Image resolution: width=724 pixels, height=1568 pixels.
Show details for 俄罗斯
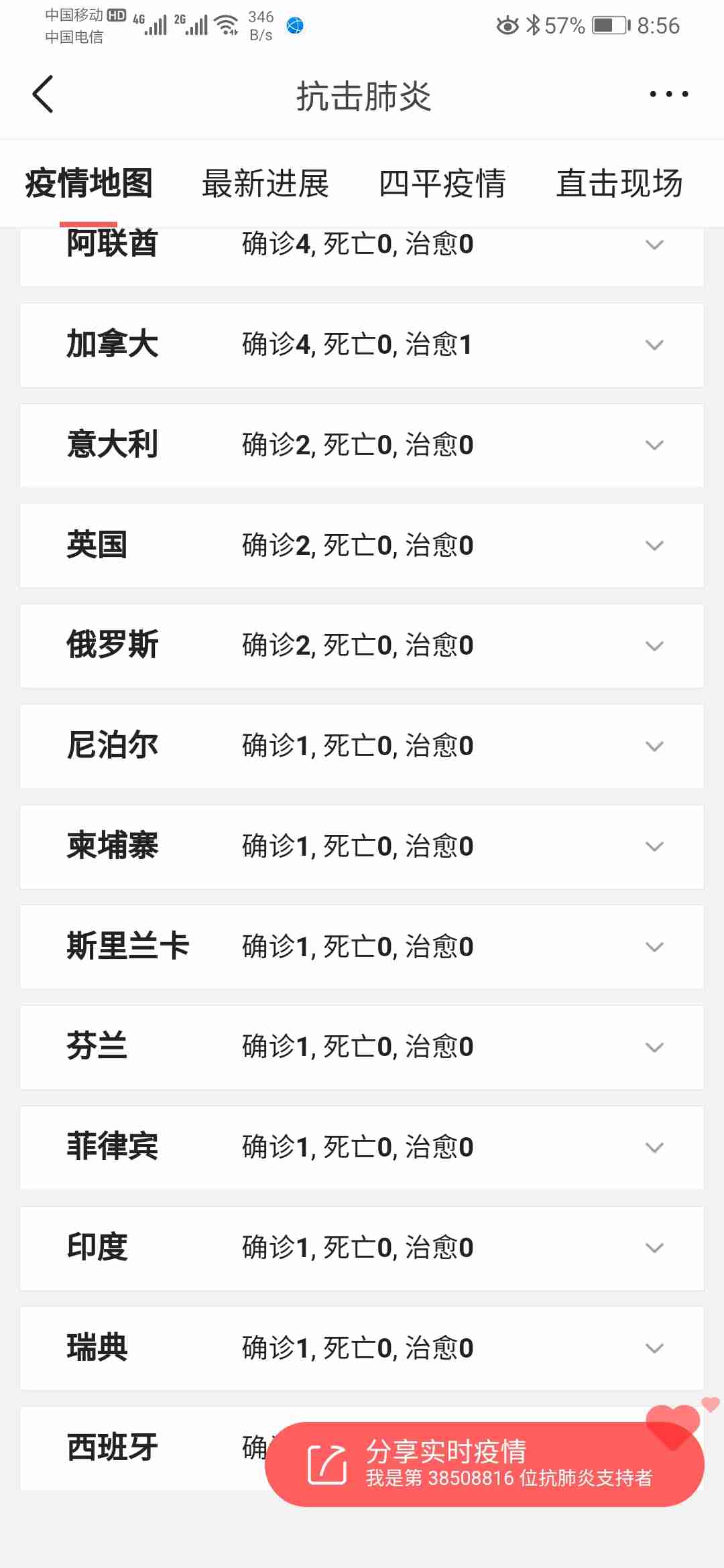[x=654, y=646]
